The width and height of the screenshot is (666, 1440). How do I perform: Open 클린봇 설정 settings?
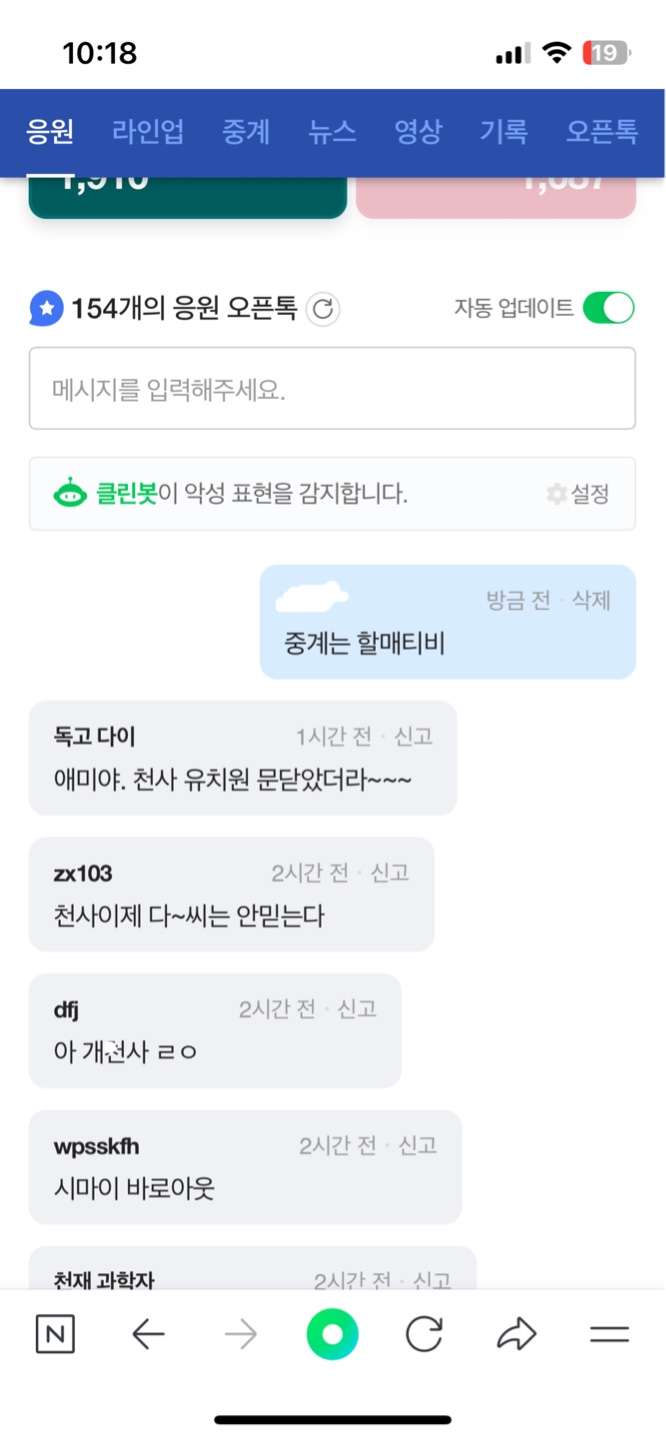(x=579, y=494)
